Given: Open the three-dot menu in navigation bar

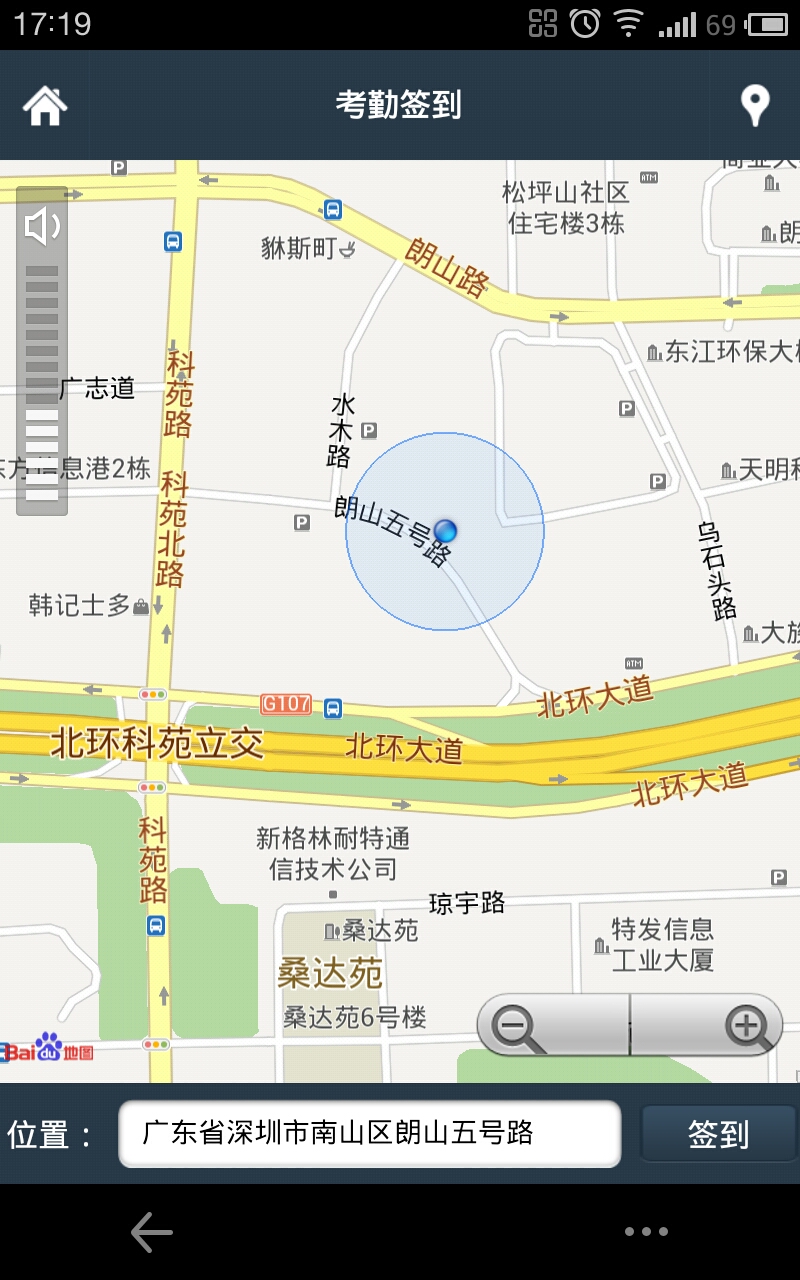Looking at the screenshot, I should pos(646,1232).
